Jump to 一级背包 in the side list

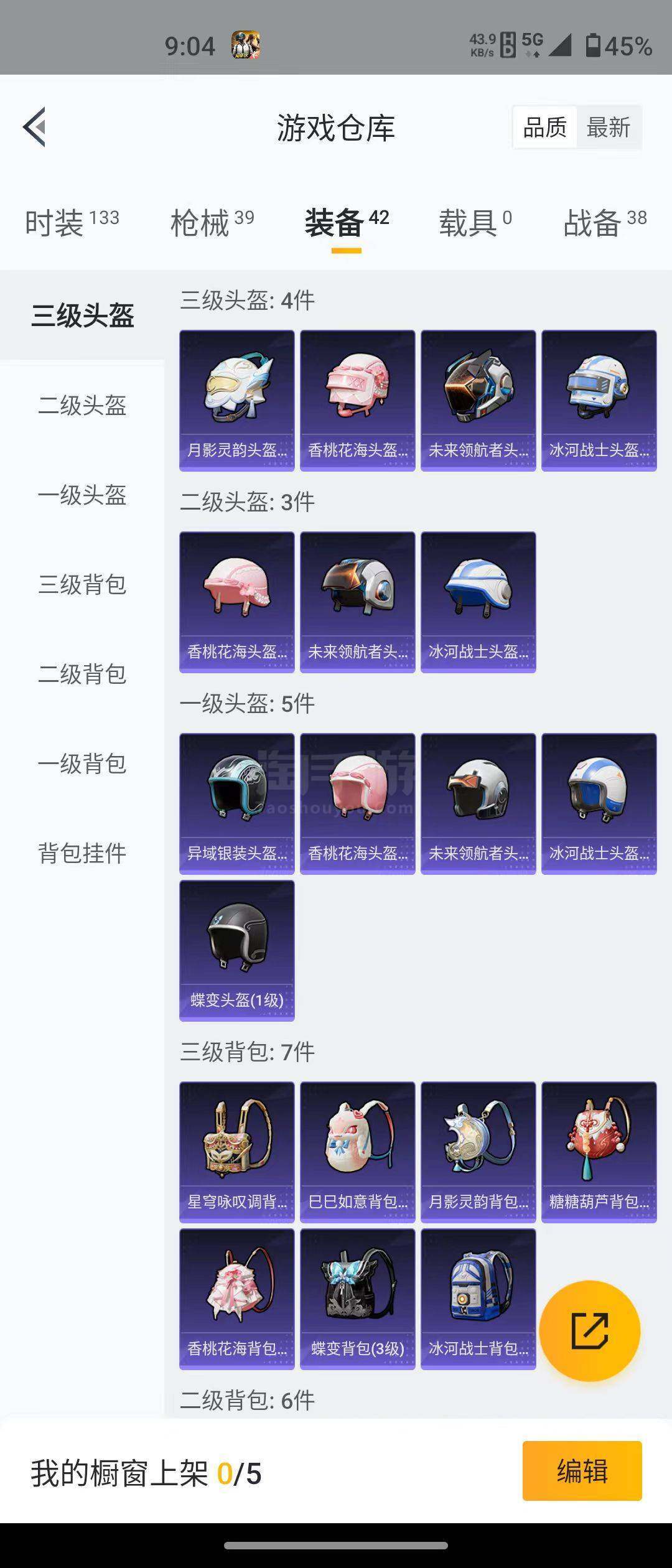pyautogui.click(x=82, y=764)
